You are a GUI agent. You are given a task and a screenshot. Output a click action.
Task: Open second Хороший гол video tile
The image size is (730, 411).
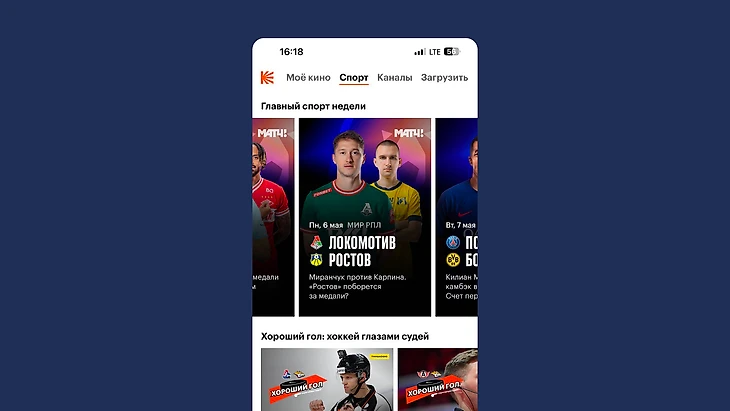[438, 380]
